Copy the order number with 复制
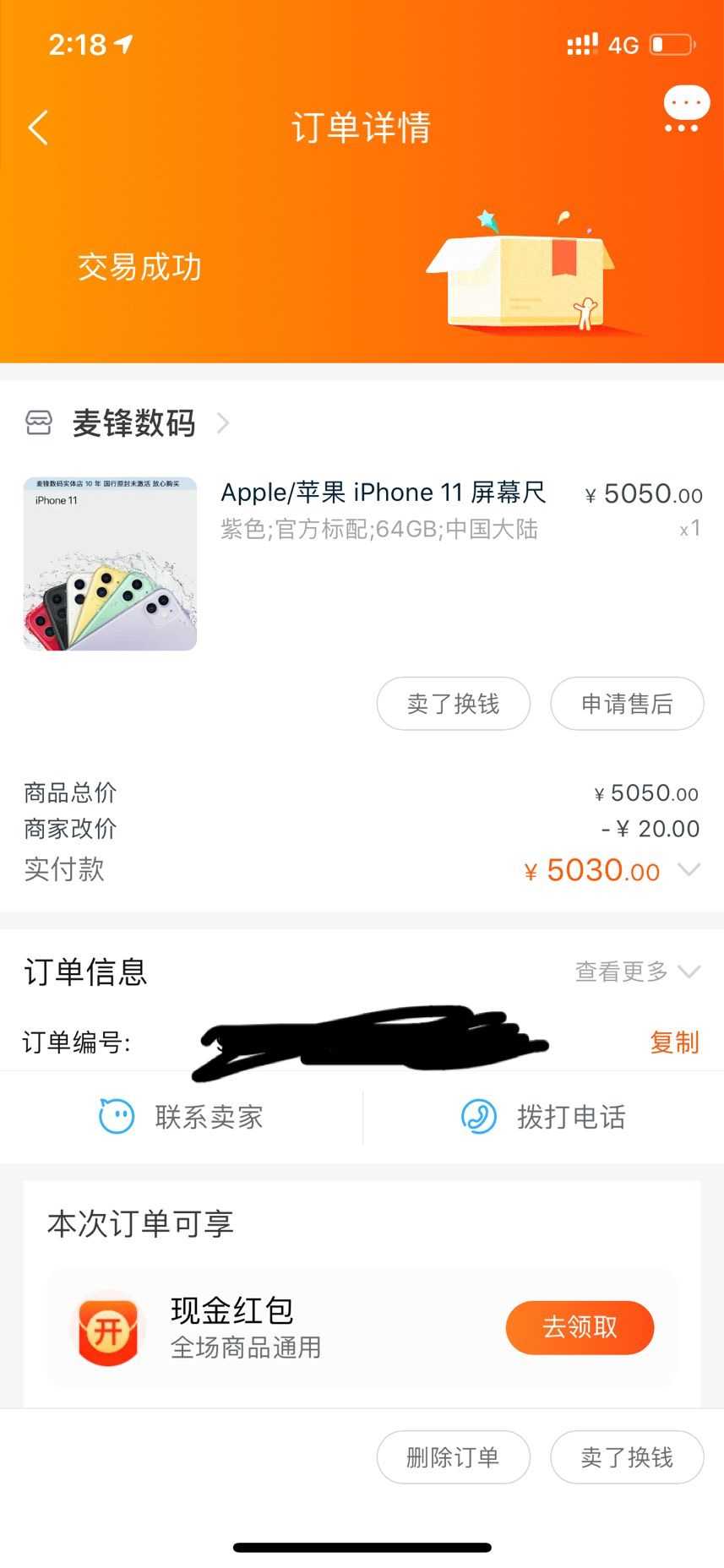 [x=674, y=1042]
